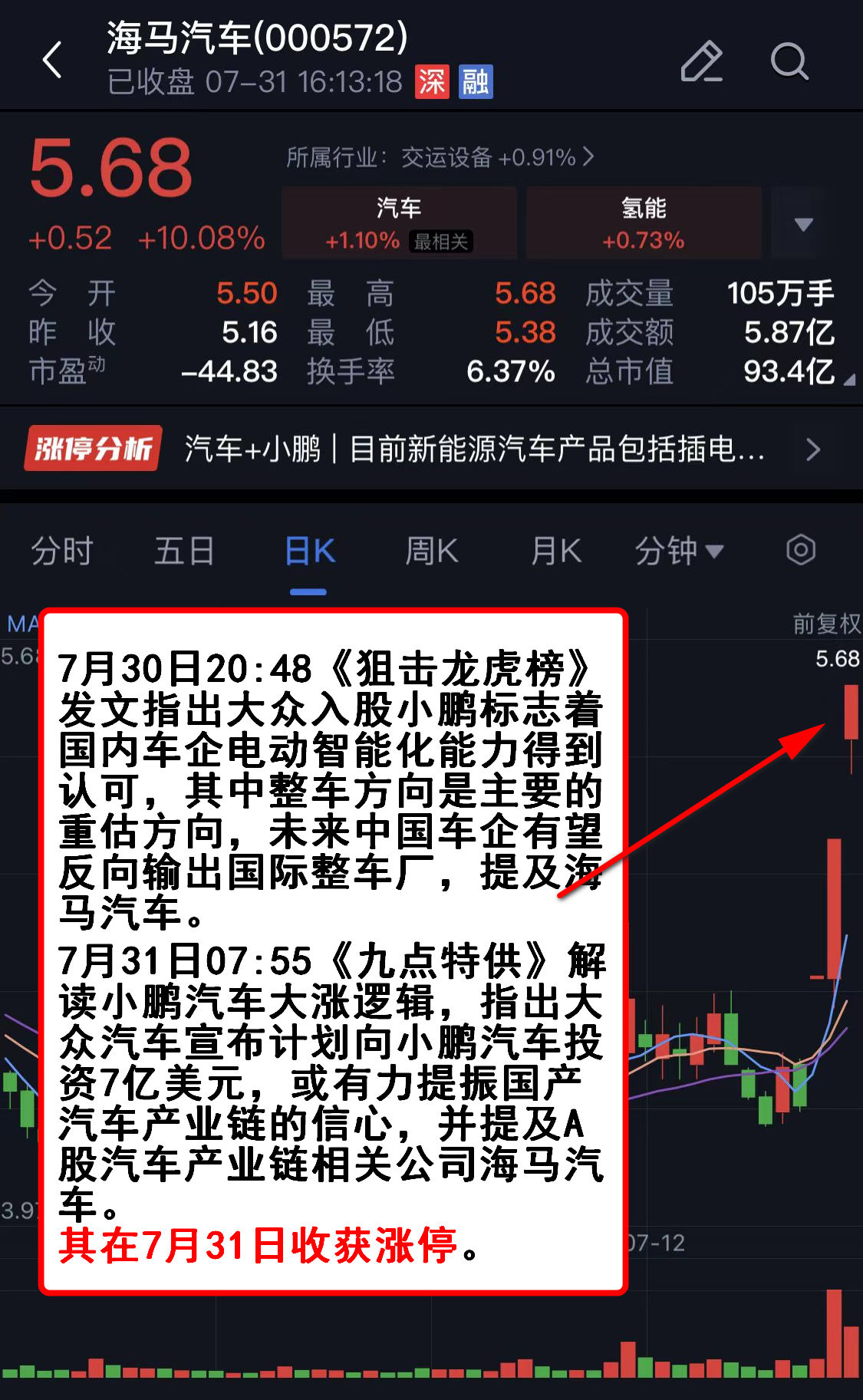Open stock search magnifier
This screenshot has height=1400, width=863.
tap(789, 61)
